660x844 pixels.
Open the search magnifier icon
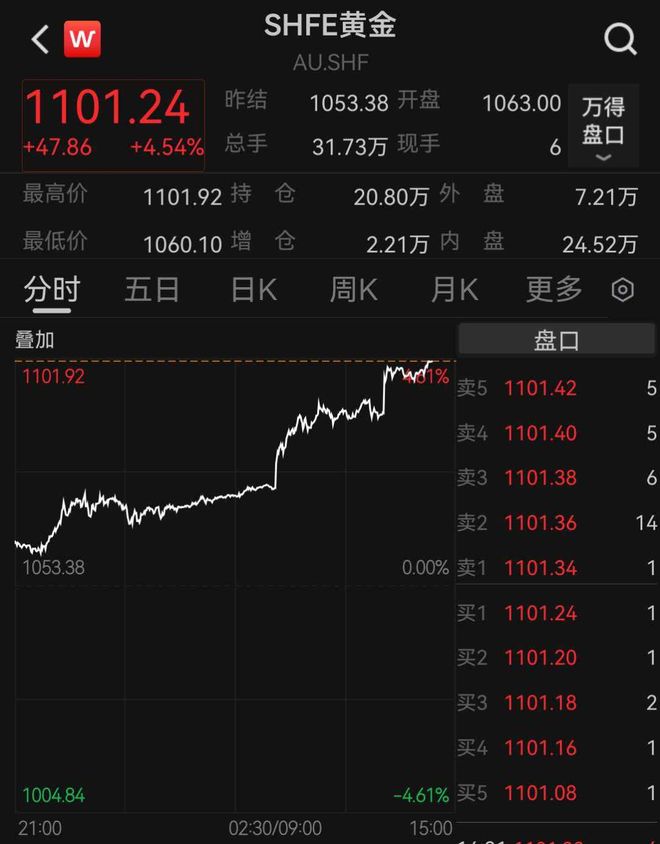coord(620,39)
